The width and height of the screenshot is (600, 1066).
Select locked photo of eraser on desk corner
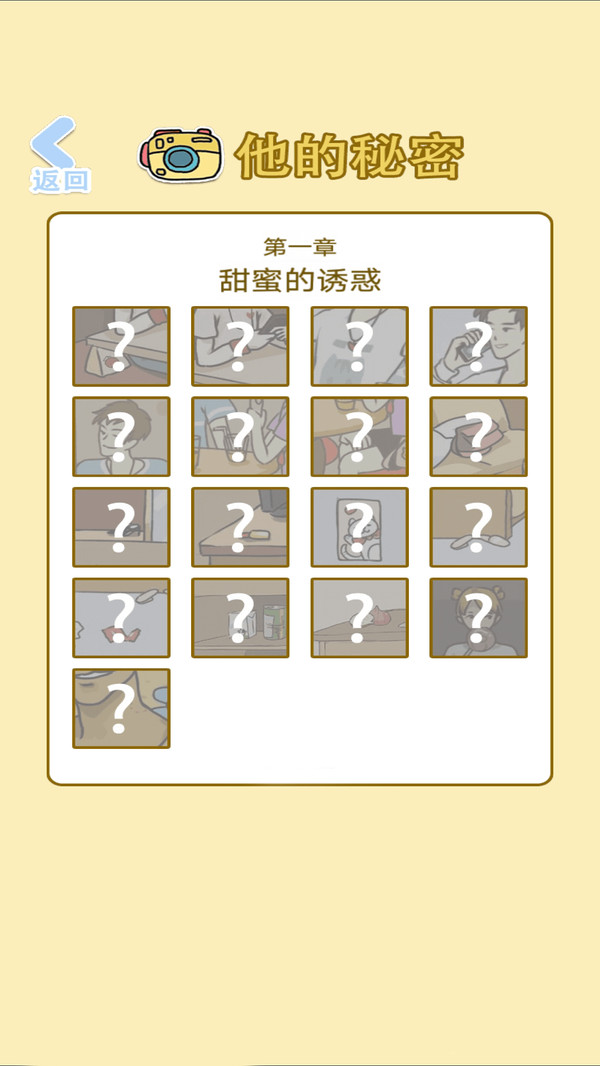[x=240, y=527]
